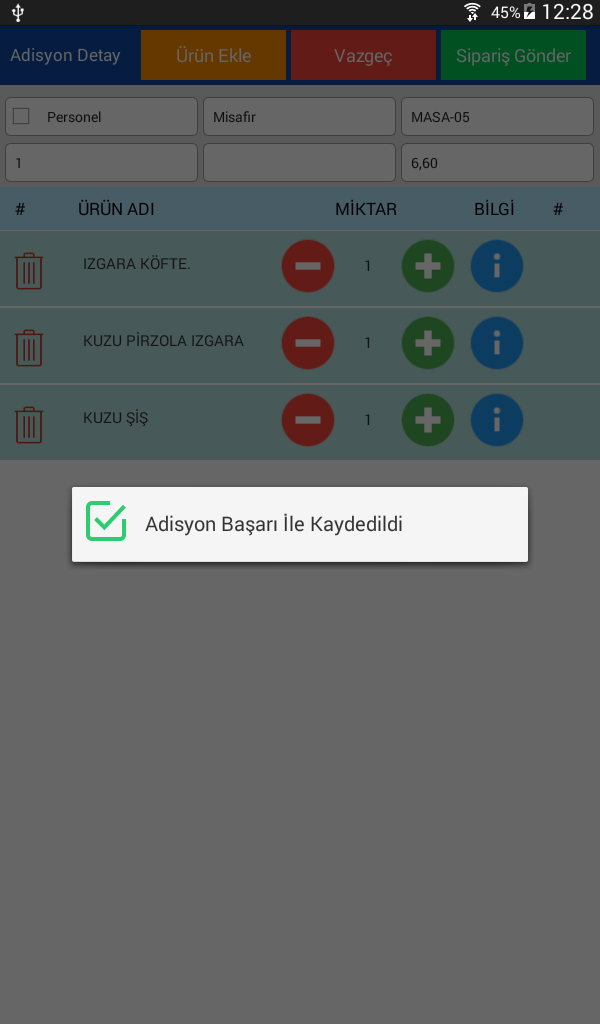Edit the field showing 6,60
This screenshot has height=1024, width=600.
click(x=497, y=163)
